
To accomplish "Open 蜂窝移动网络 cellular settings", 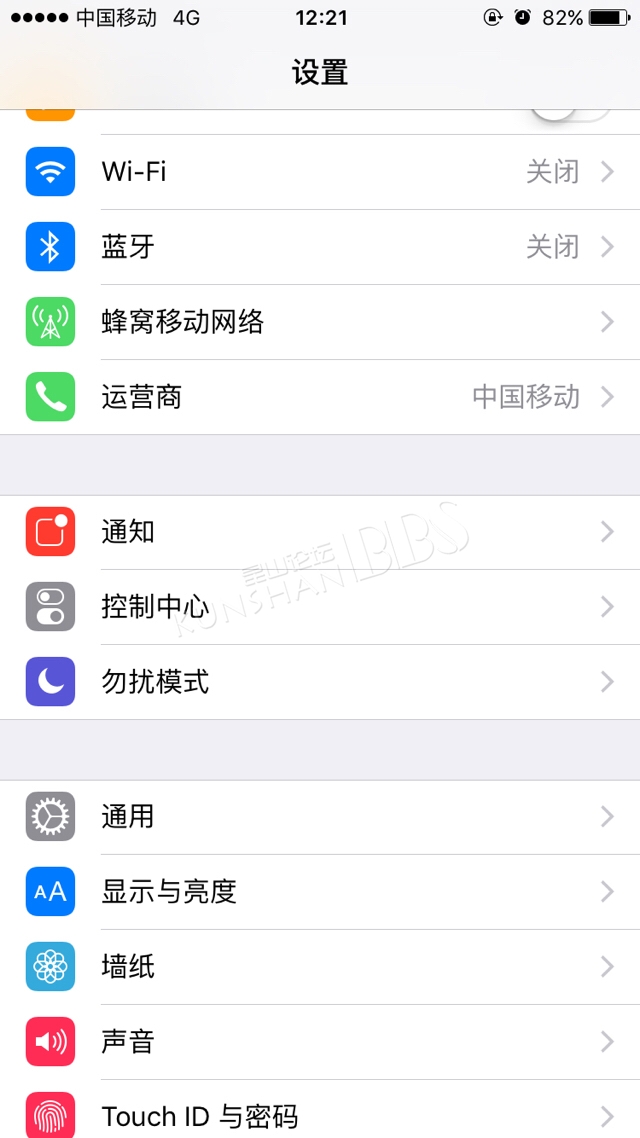I will click(x=320, y=322).
